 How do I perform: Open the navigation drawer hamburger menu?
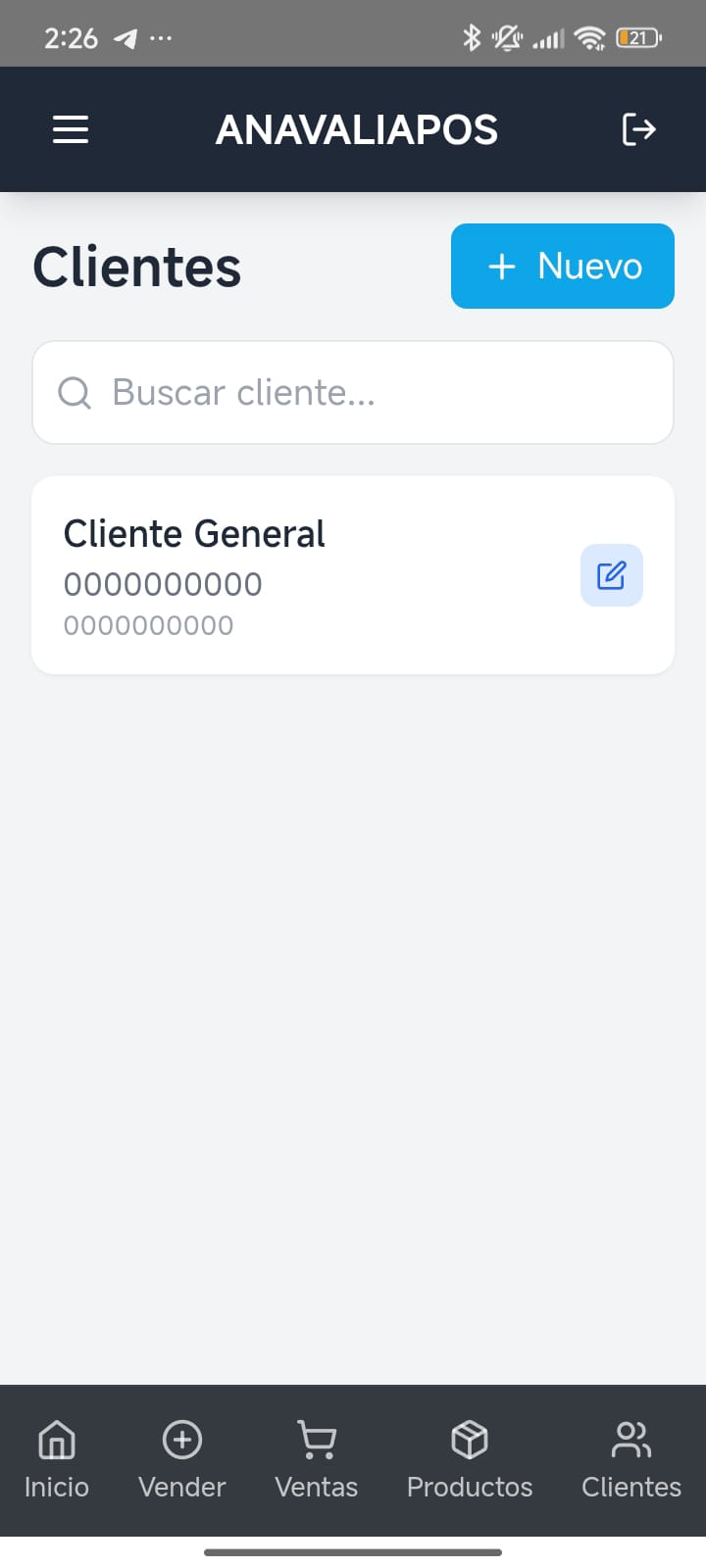click(70, 128)
